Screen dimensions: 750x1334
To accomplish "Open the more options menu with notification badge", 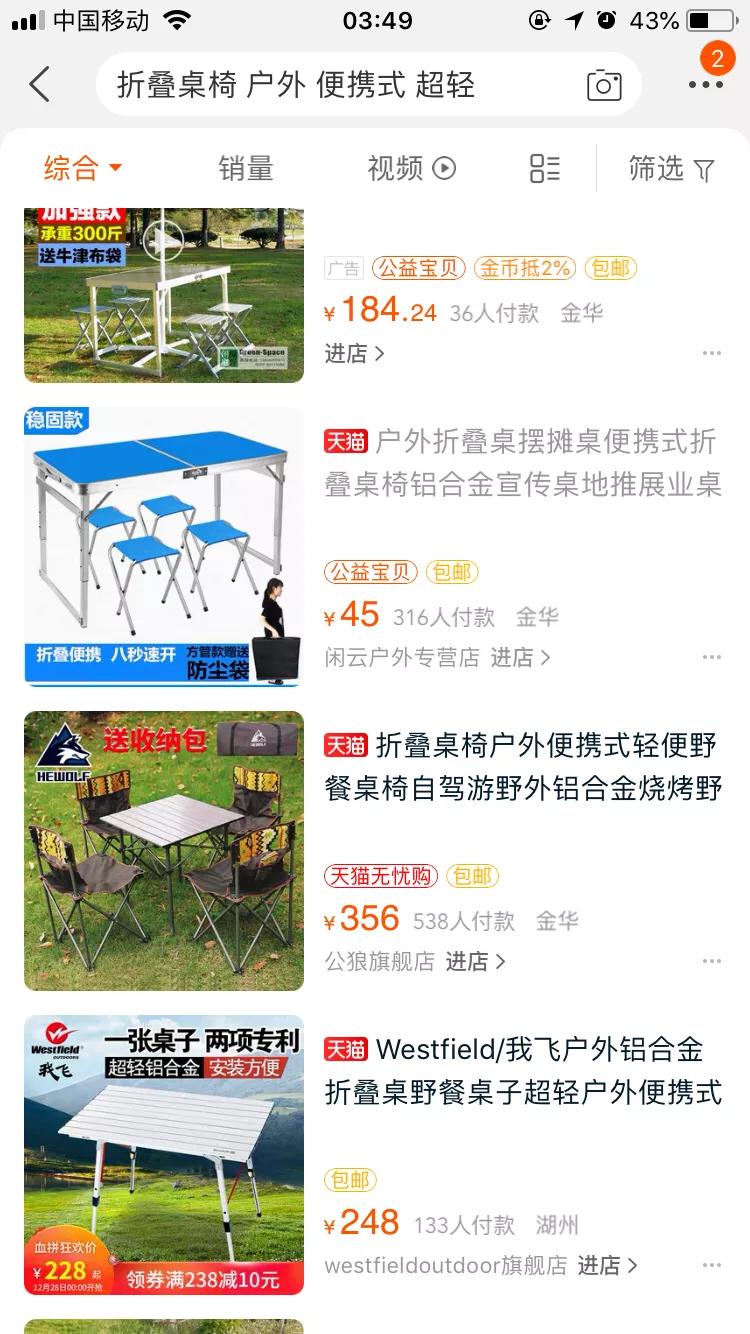I will pos(706,86).
